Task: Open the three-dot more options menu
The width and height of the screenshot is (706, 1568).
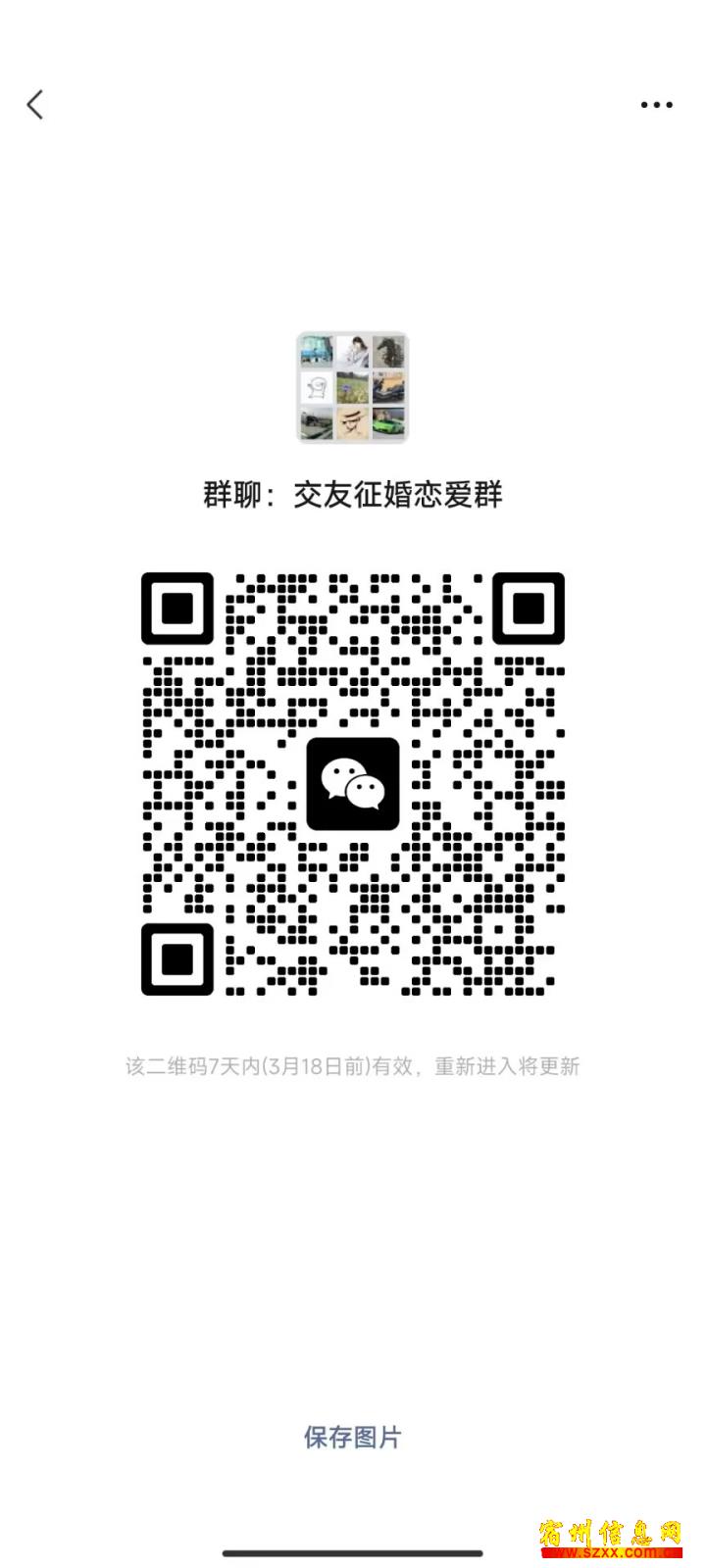Action: pyautogui.click(x=656, y=105)
